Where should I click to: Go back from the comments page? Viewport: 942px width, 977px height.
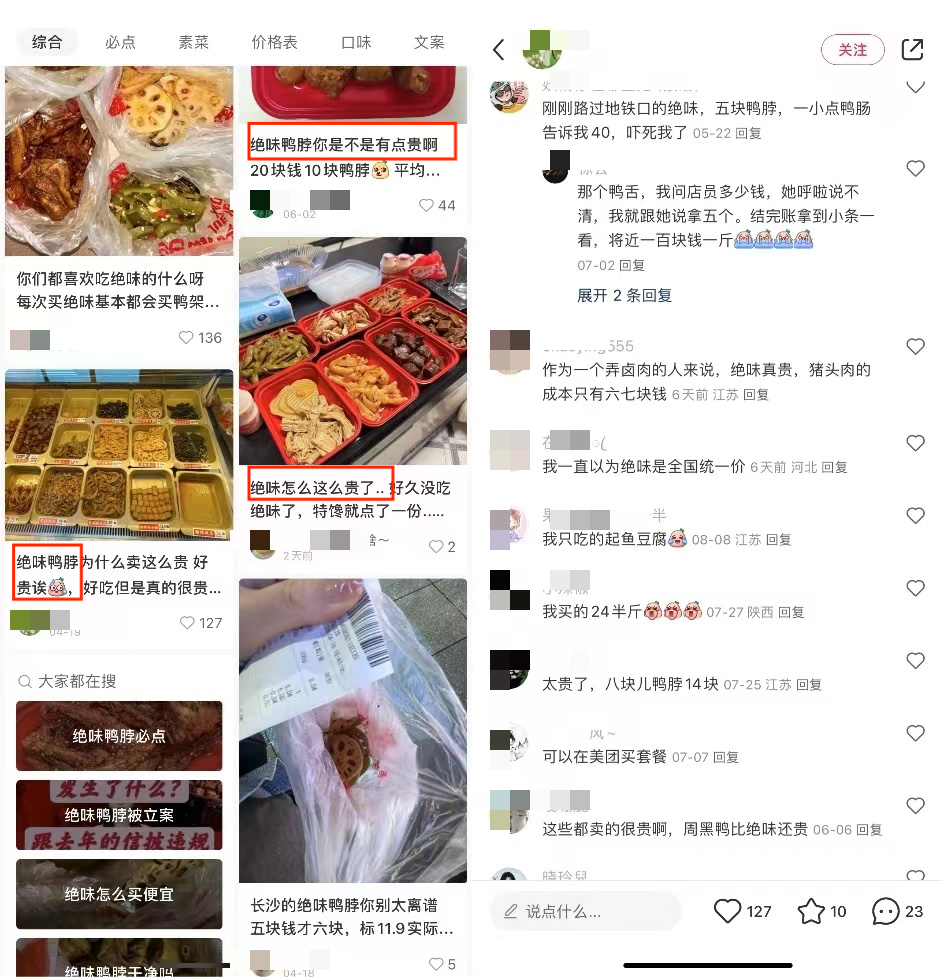[x=499, y=50]
